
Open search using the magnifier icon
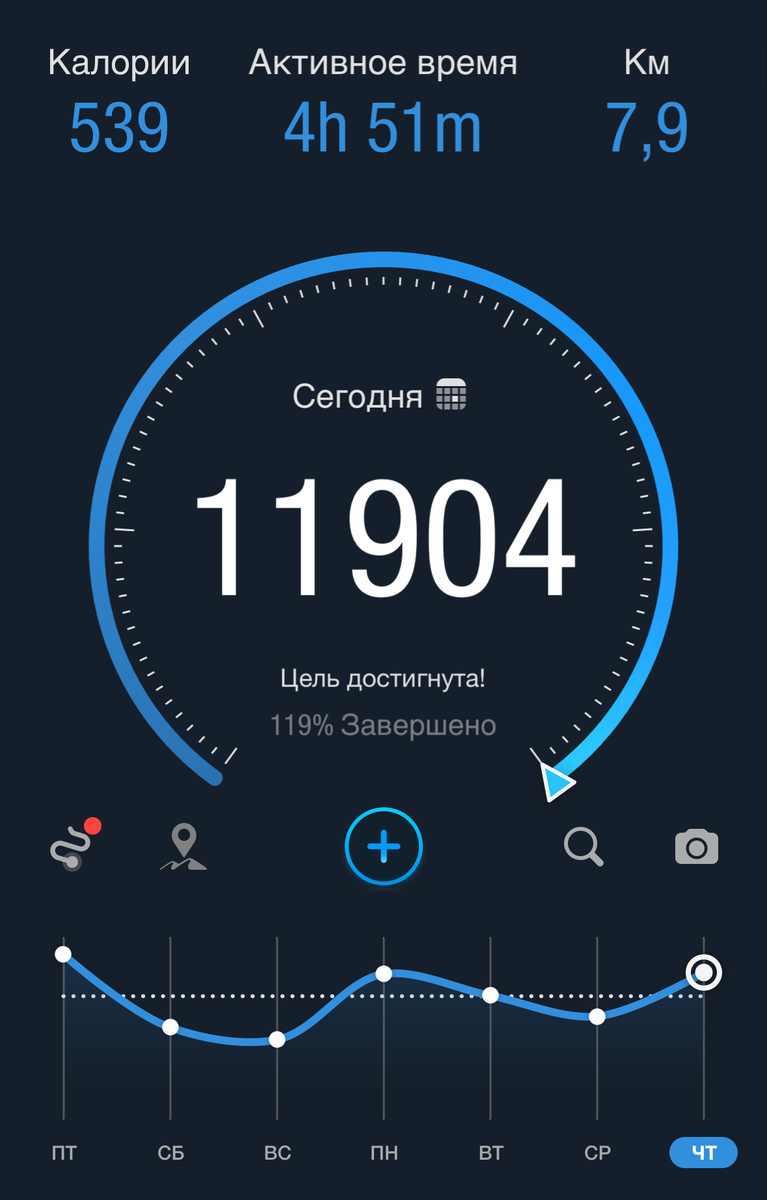coord(584,846)
